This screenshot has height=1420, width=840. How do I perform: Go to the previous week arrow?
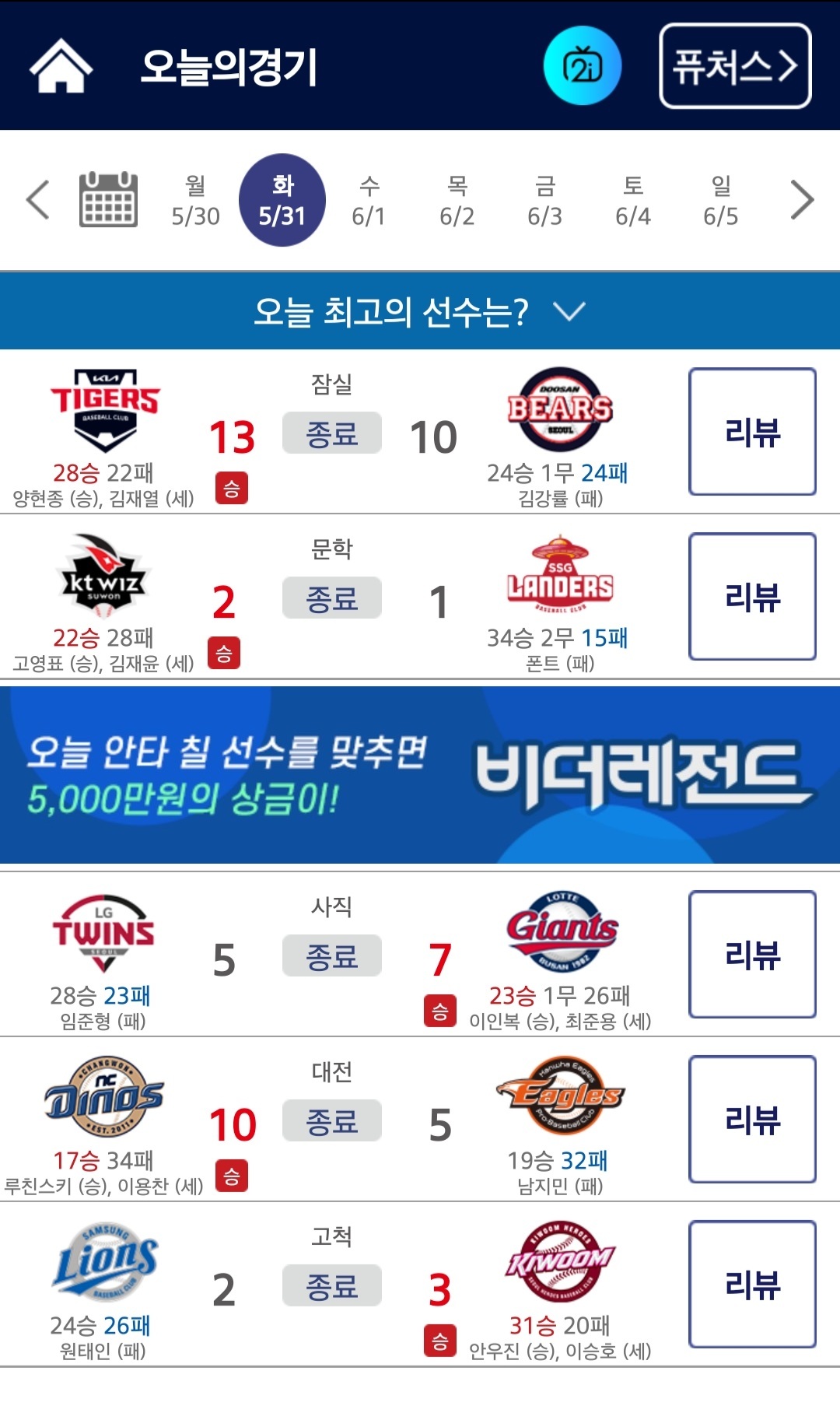[x=38, y=200]
